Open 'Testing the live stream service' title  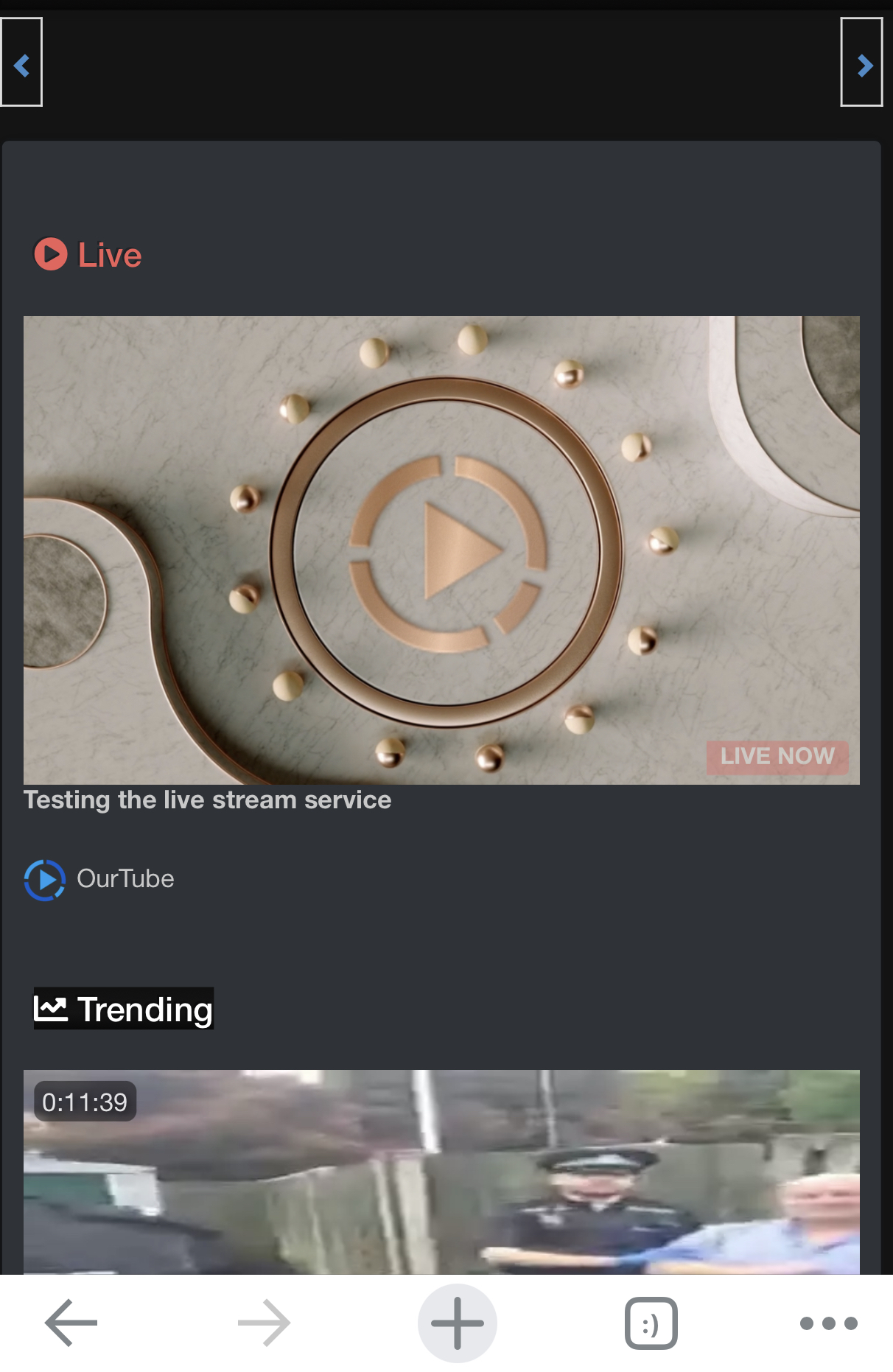207,800
